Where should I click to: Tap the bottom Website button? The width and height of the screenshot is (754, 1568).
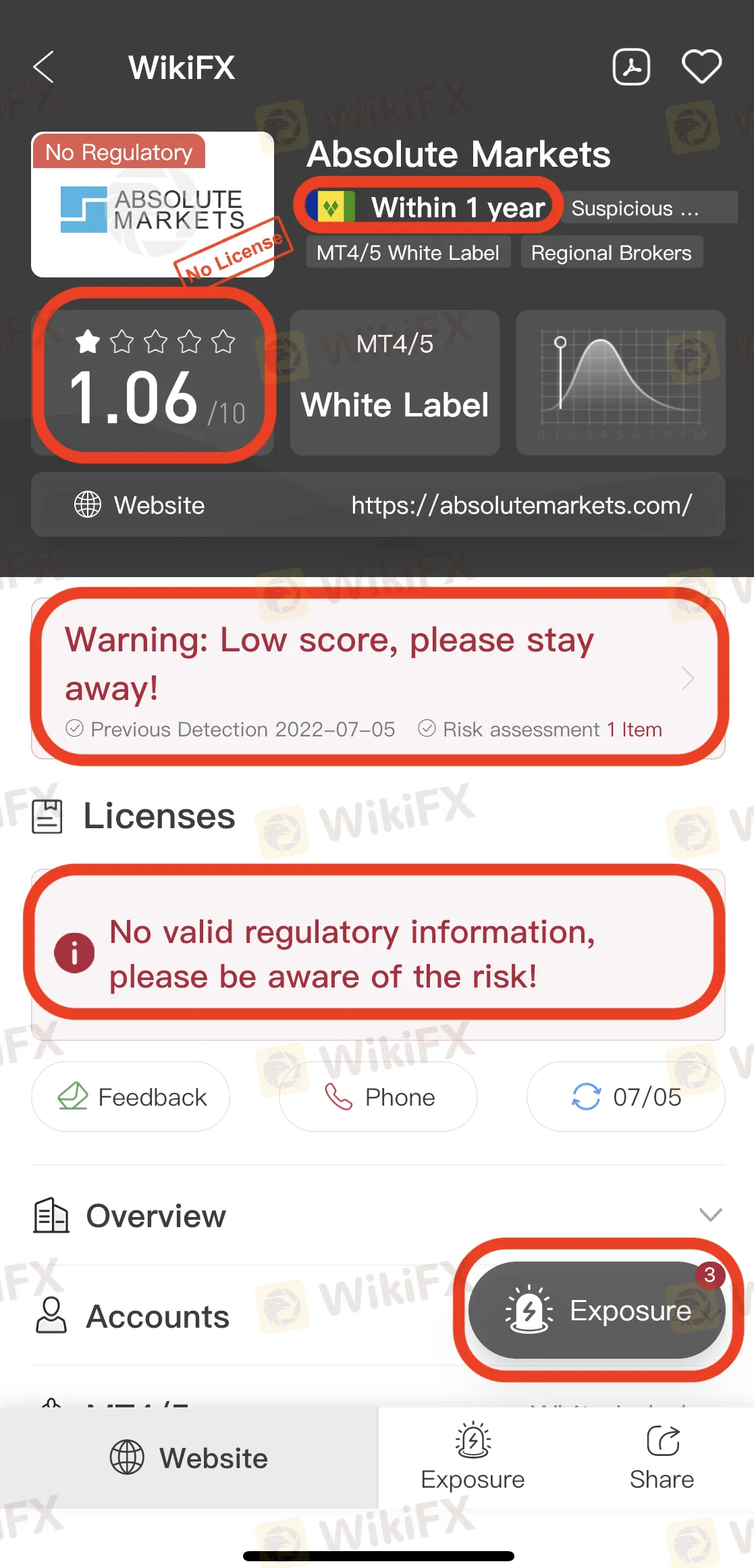pyautogui.click(x=189, y=1458)
